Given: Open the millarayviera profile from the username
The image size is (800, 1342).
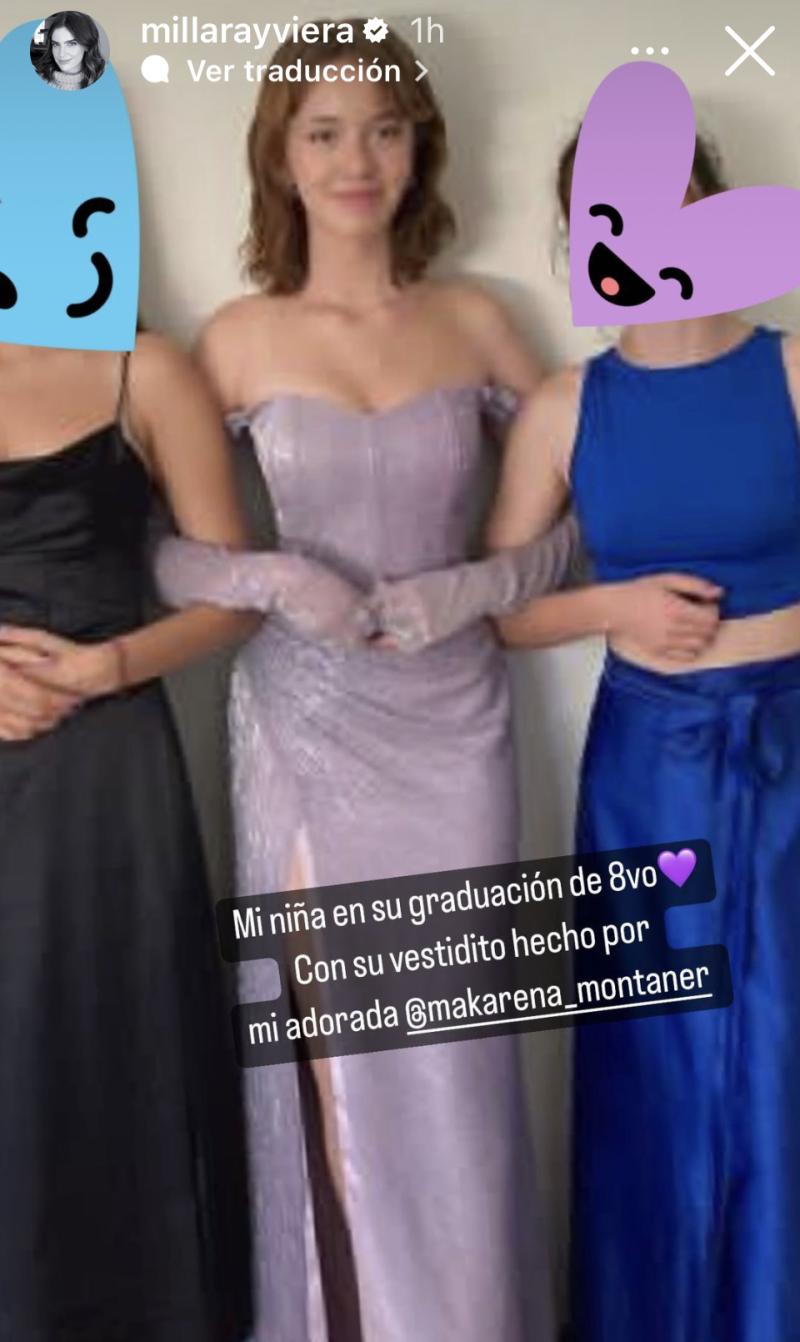Looking at the screenshot, I should (x=248, y=31).
